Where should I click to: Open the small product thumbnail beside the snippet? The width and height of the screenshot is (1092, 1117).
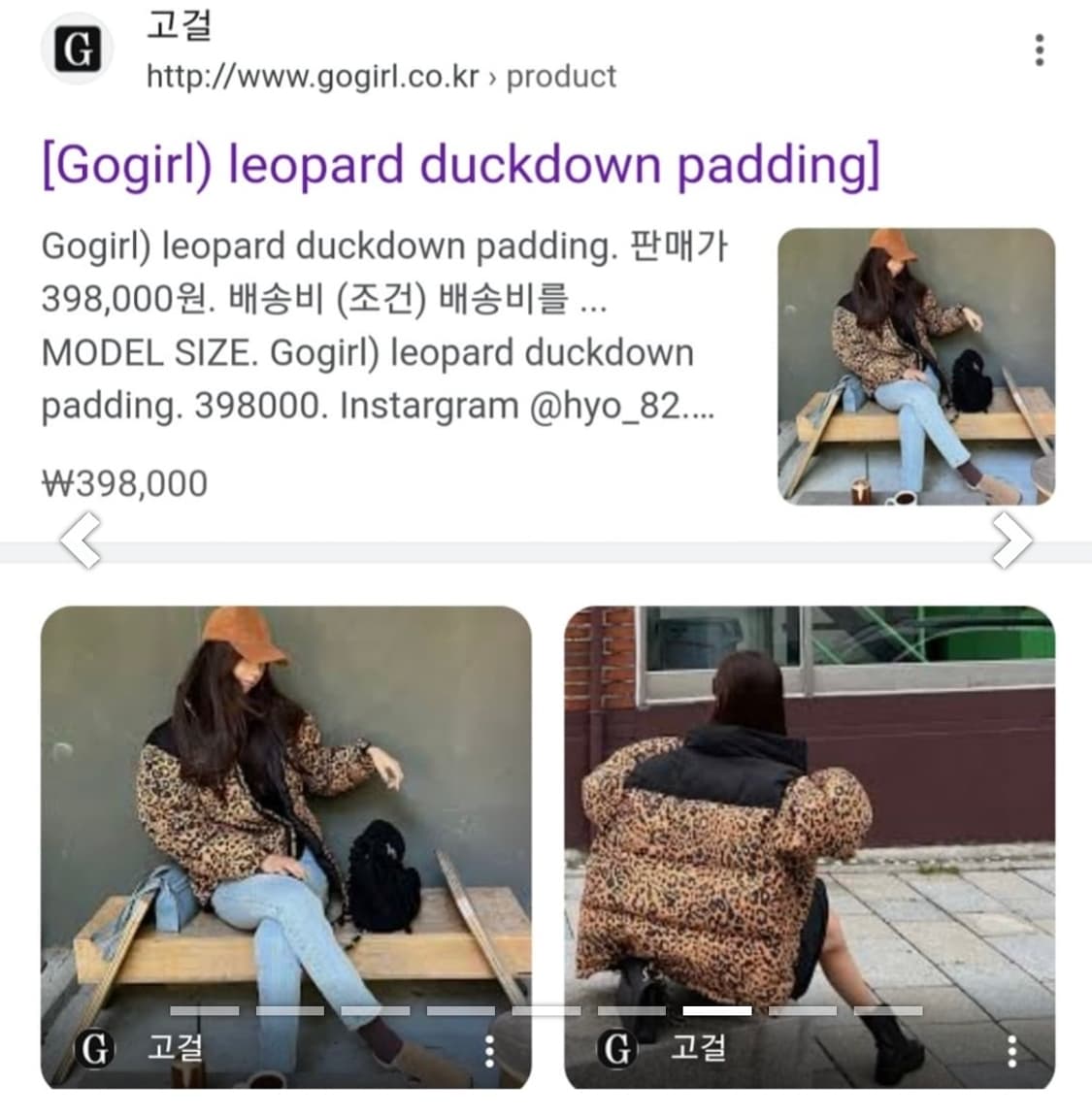pyautogui.click(x=913, y=369)
